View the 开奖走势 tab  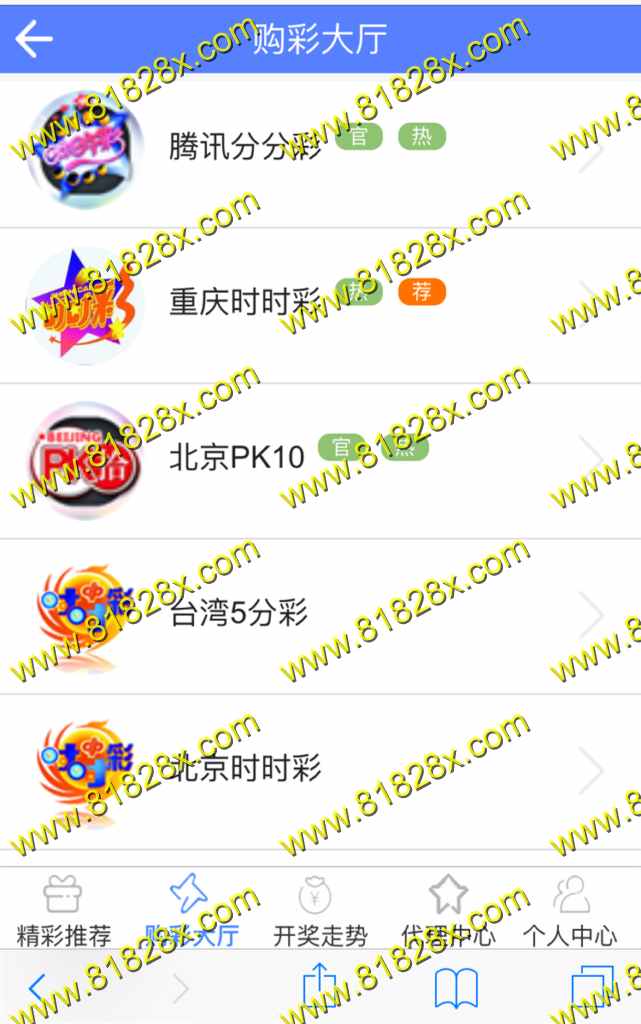point(320,912)
